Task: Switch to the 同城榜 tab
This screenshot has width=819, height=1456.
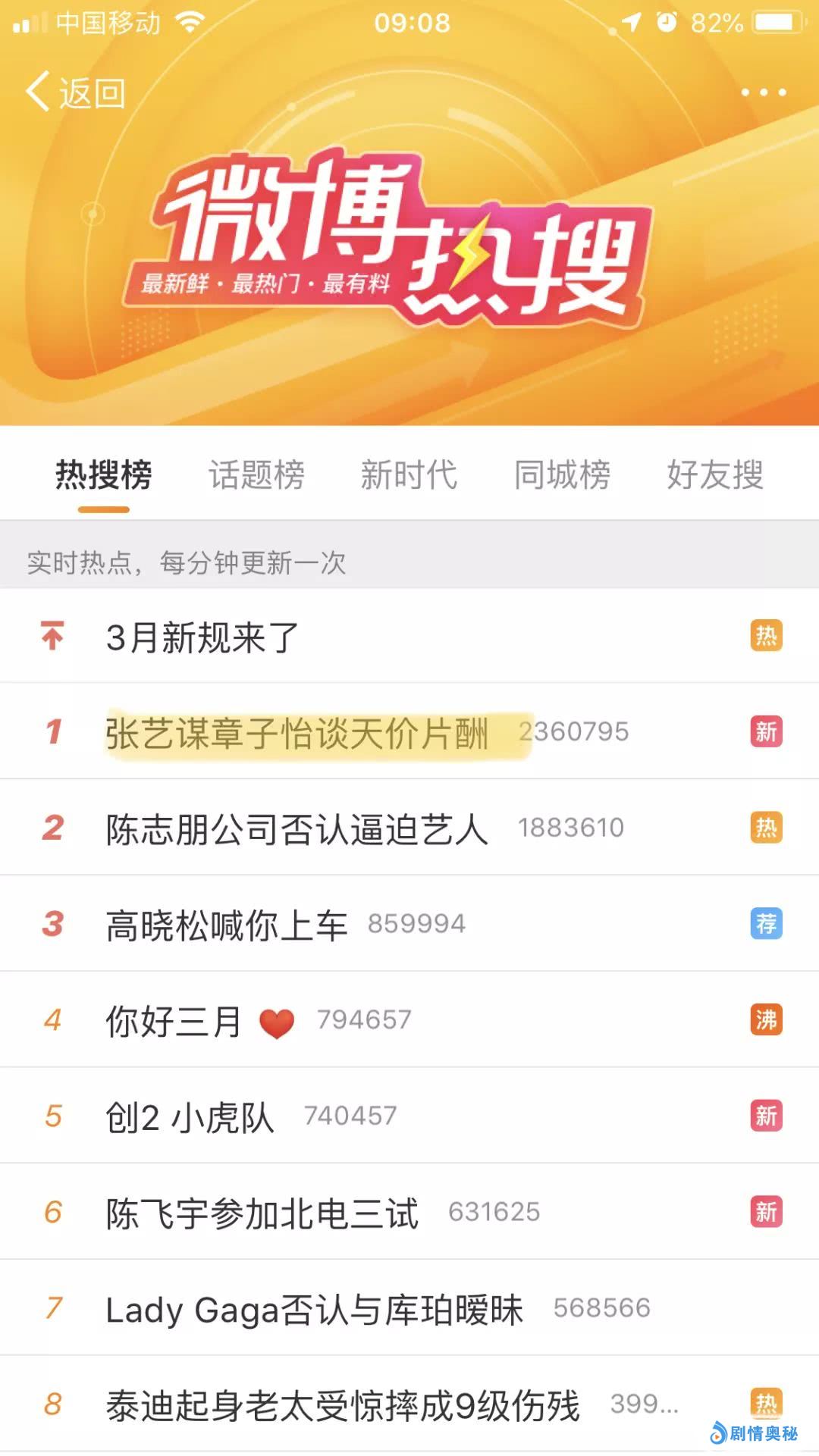Action: (562, 475)
